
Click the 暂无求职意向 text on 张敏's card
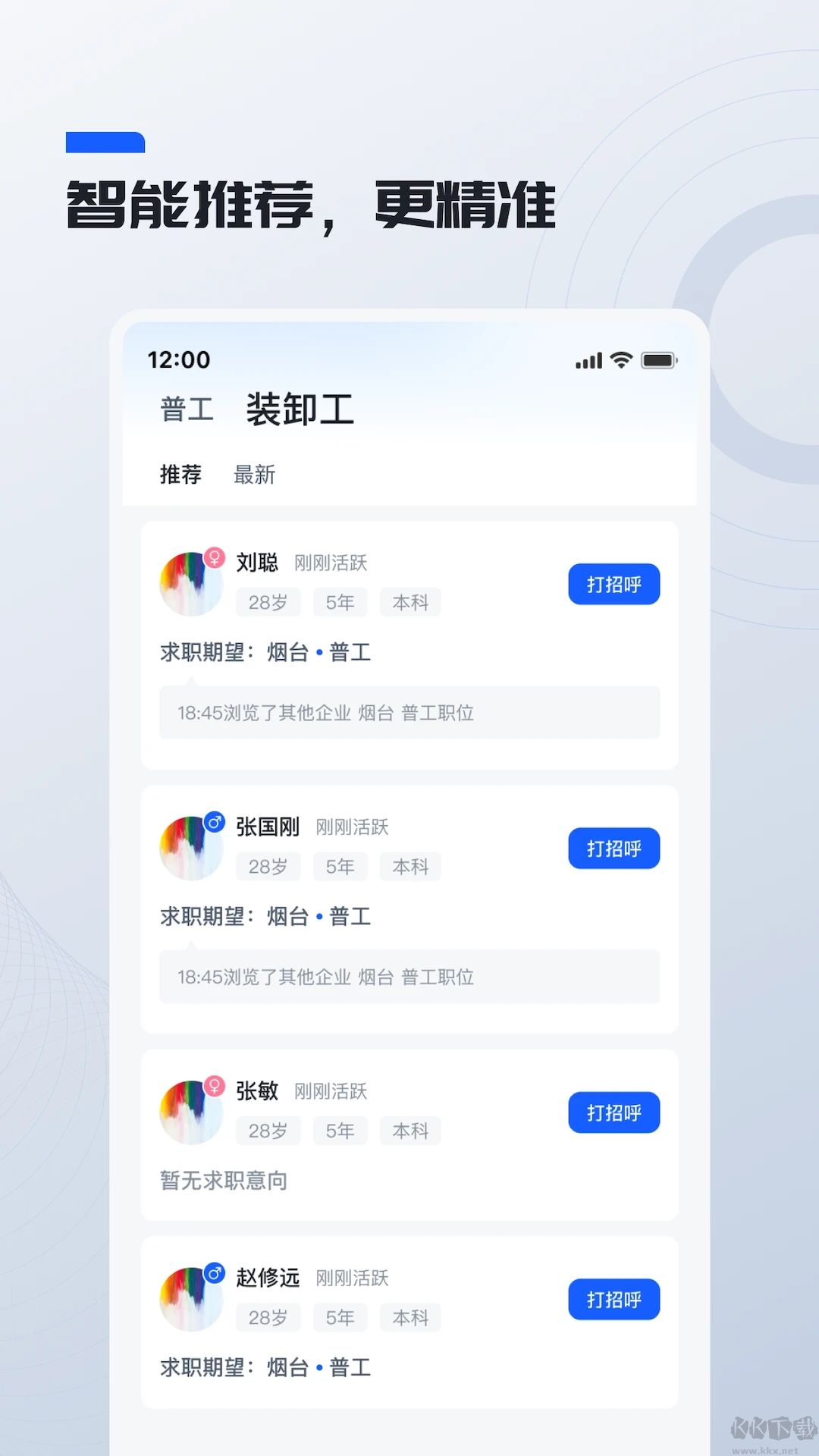[x=222, y=1180]
